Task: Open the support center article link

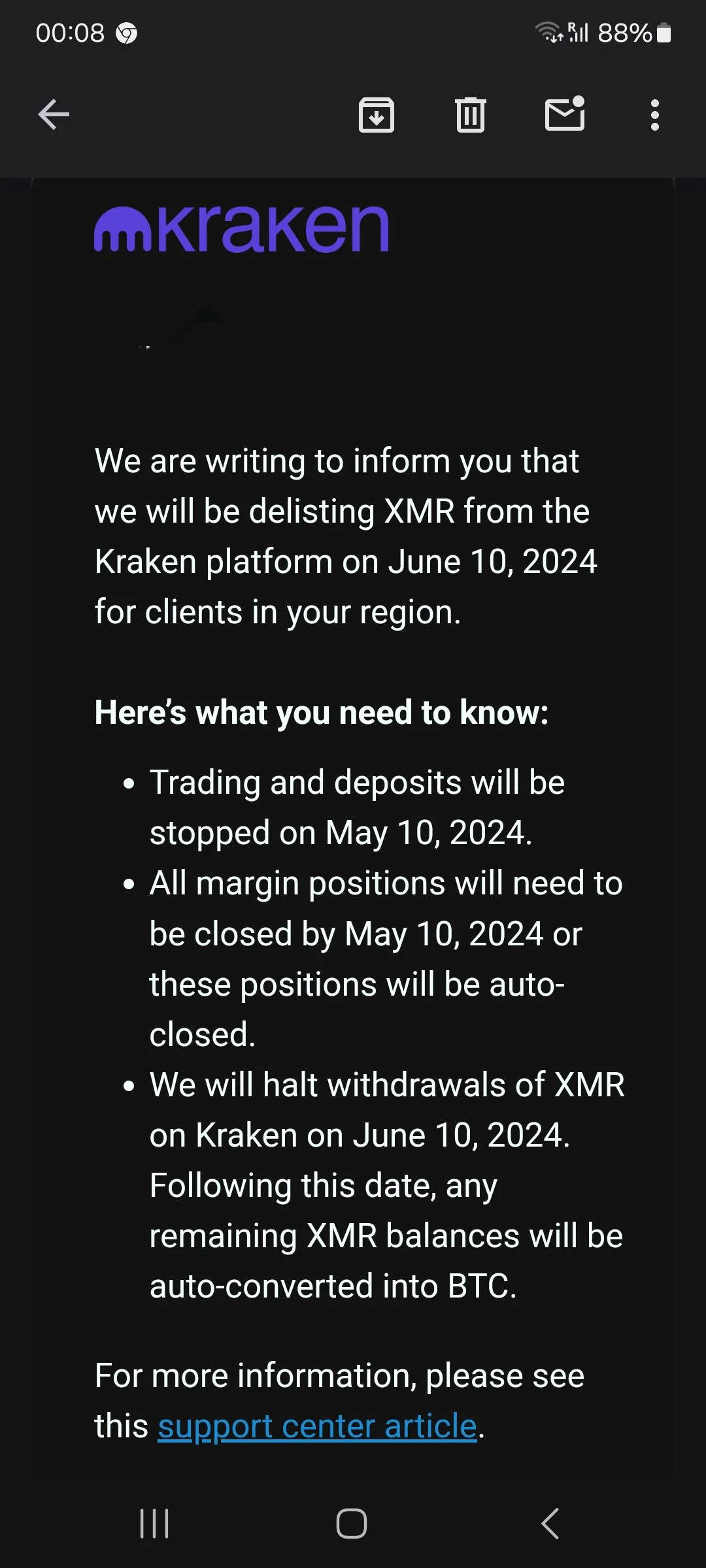Action: (x=317, y=1426)
